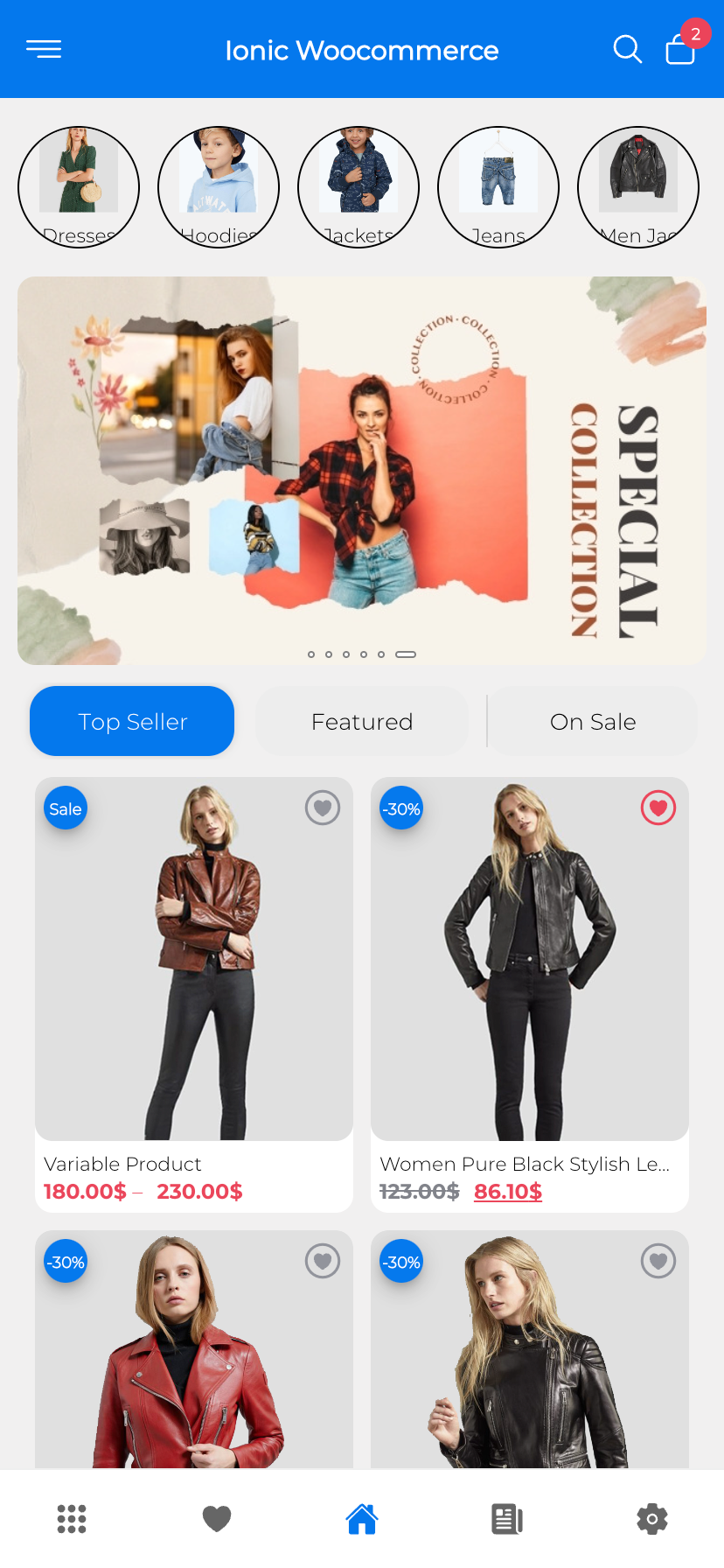The height and width of the screenshot is (1568, 724).
Task: Open the settings gear tab
Action: pyautogui.click(x=652, y=1519)
